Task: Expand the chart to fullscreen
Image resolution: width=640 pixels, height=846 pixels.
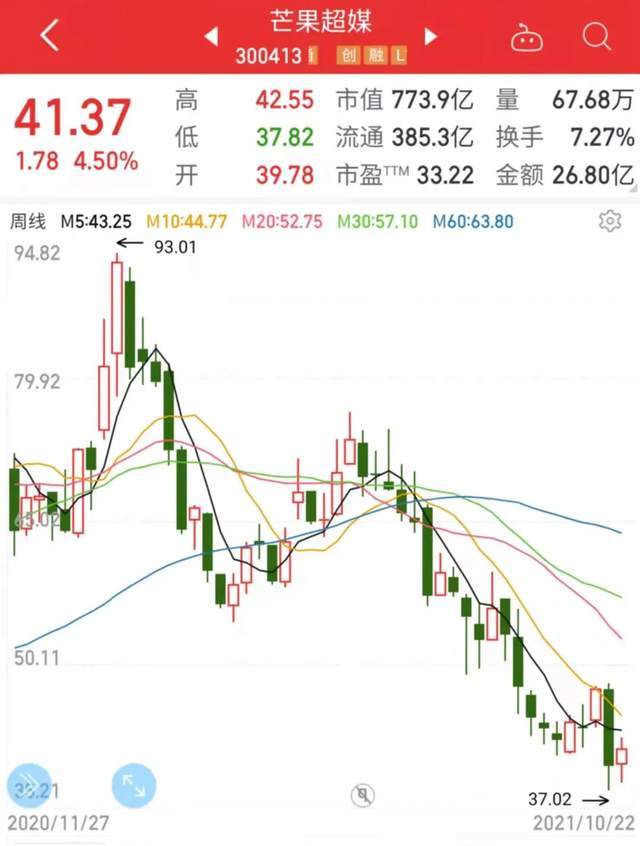Action: pyautogui.click(x=133, y=786)
